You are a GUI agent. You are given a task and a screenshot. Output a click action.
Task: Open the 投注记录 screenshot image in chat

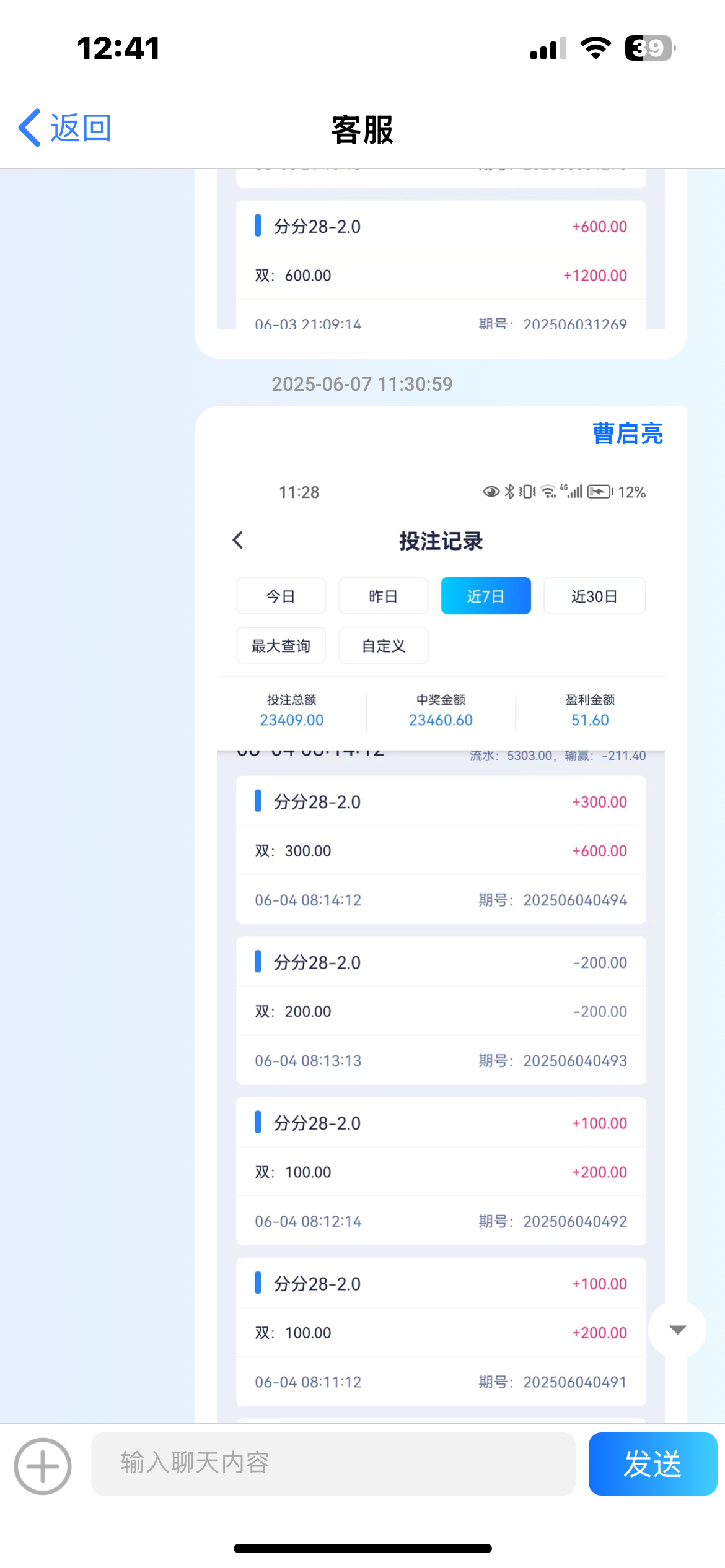tap(441, 929)
